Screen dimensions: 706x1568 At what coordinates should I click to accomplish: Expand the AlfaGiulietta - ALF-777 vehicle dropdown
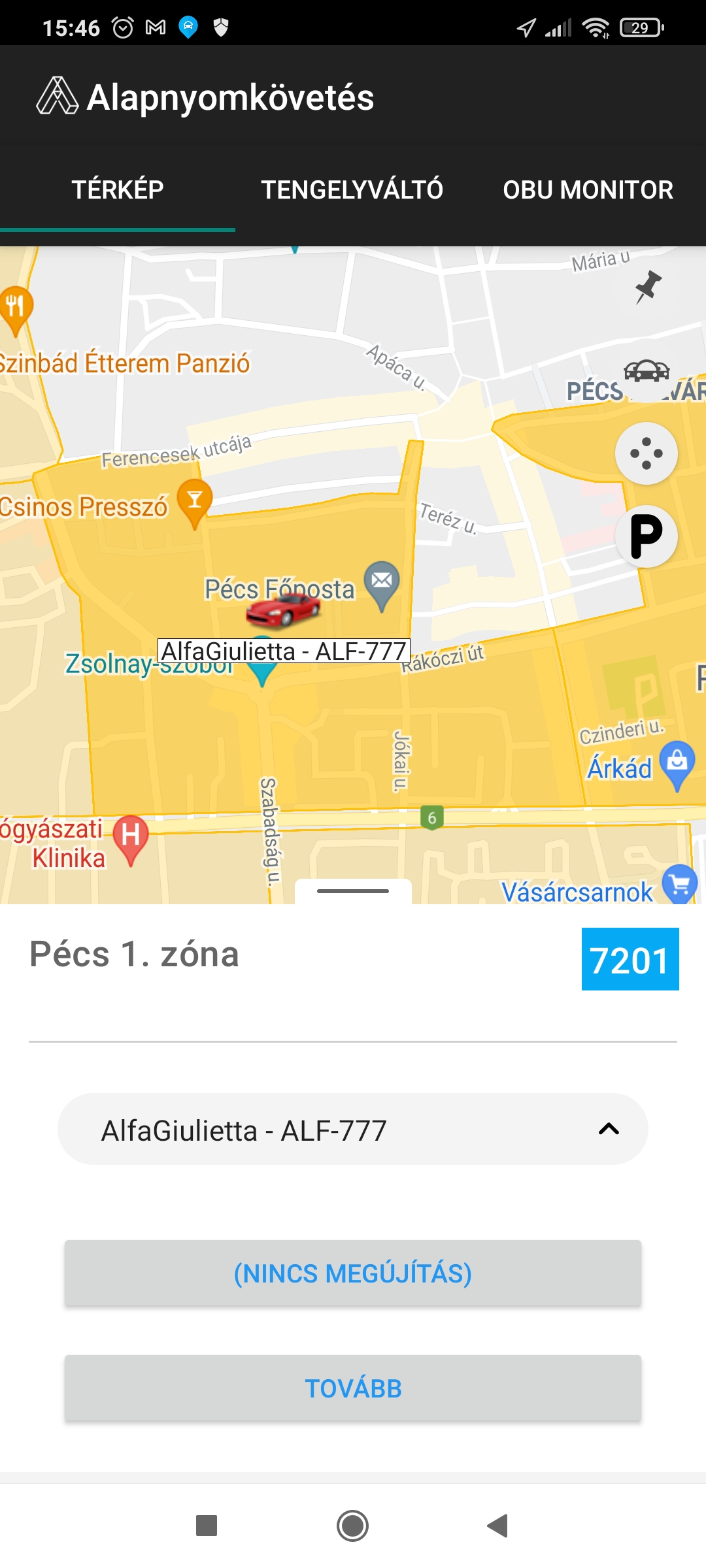(353, 1130)
